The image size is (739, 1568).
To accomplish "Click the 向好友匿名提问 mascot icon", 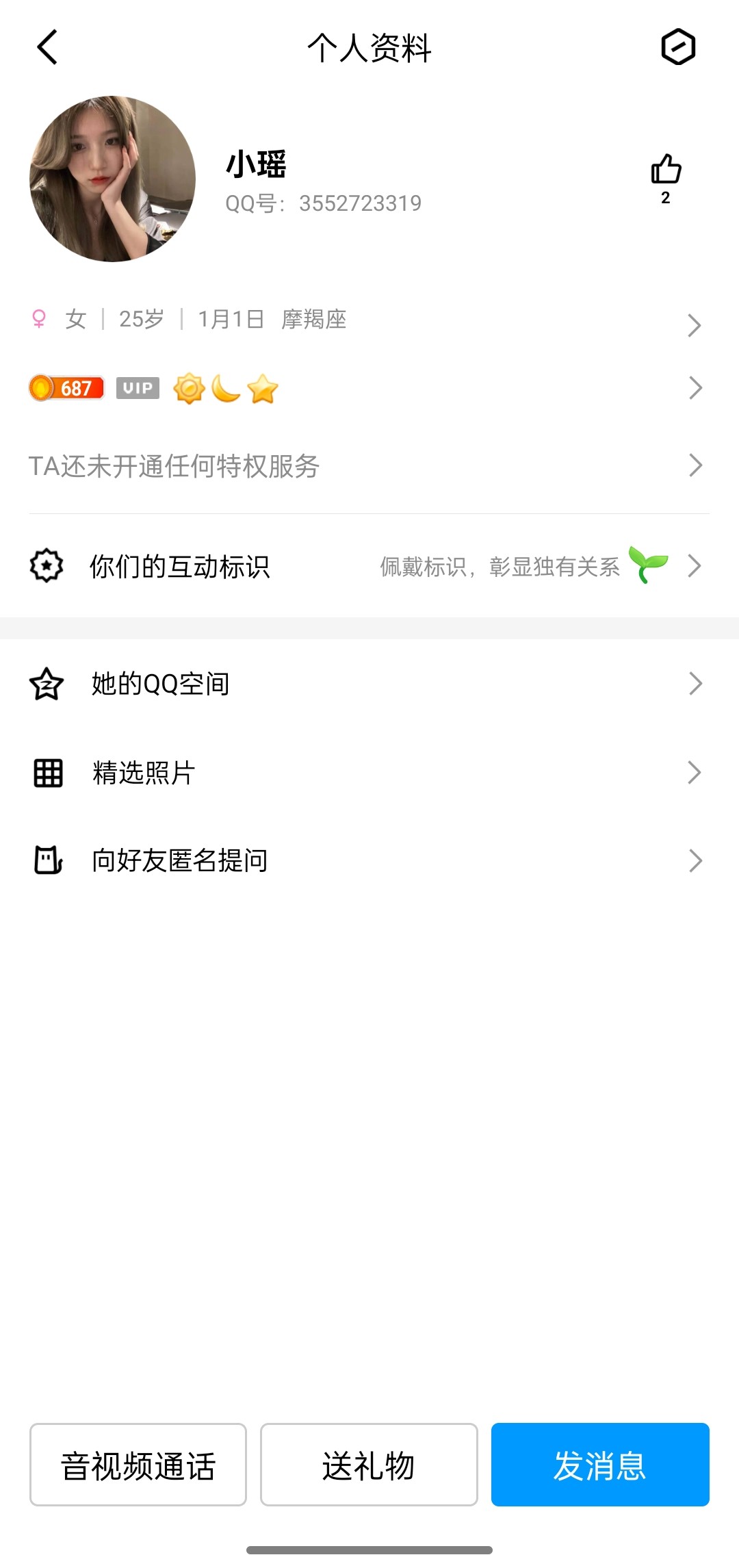I will tap(47, 861).
